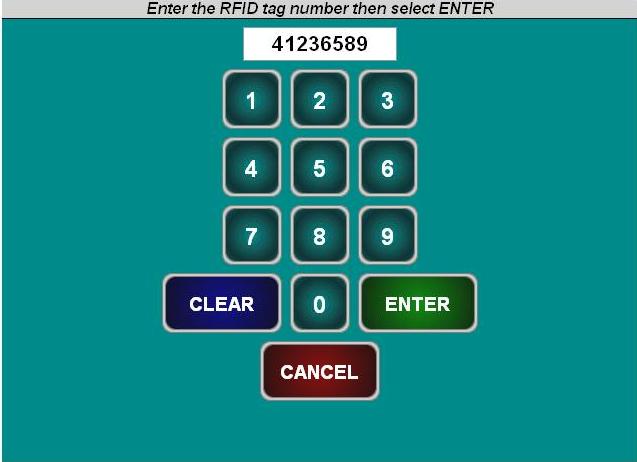Tap the 0 key
The width and height of the screenshot is (637, 462).
[x=319, y=304]
